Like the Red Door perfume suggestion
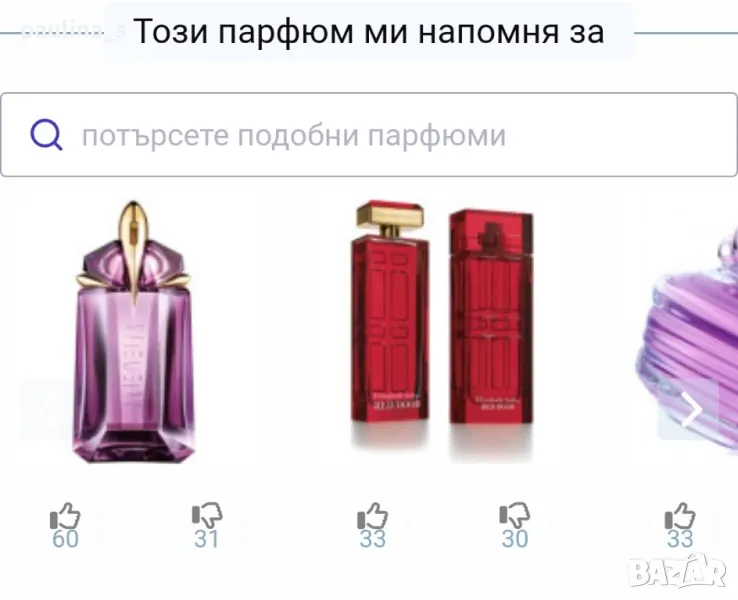 [372, 517]
